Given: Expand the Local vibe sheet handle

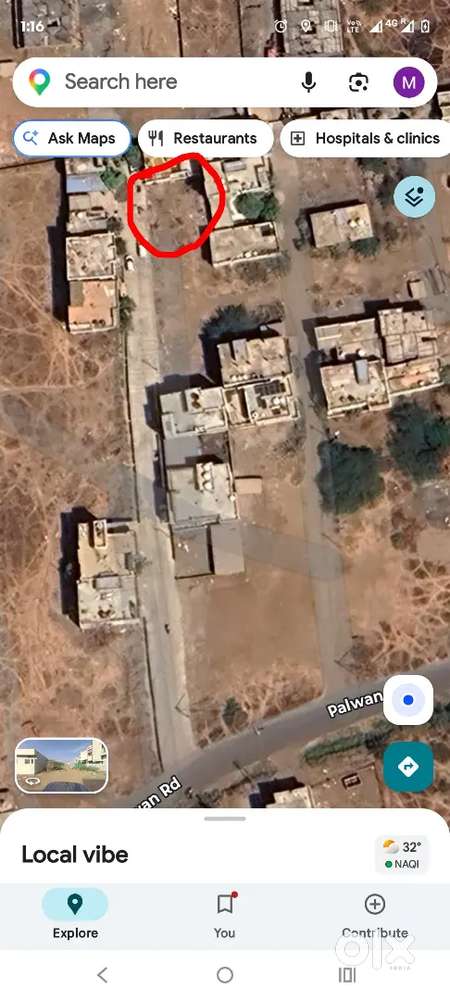Looking at the screenshot, I should [225, 819].
